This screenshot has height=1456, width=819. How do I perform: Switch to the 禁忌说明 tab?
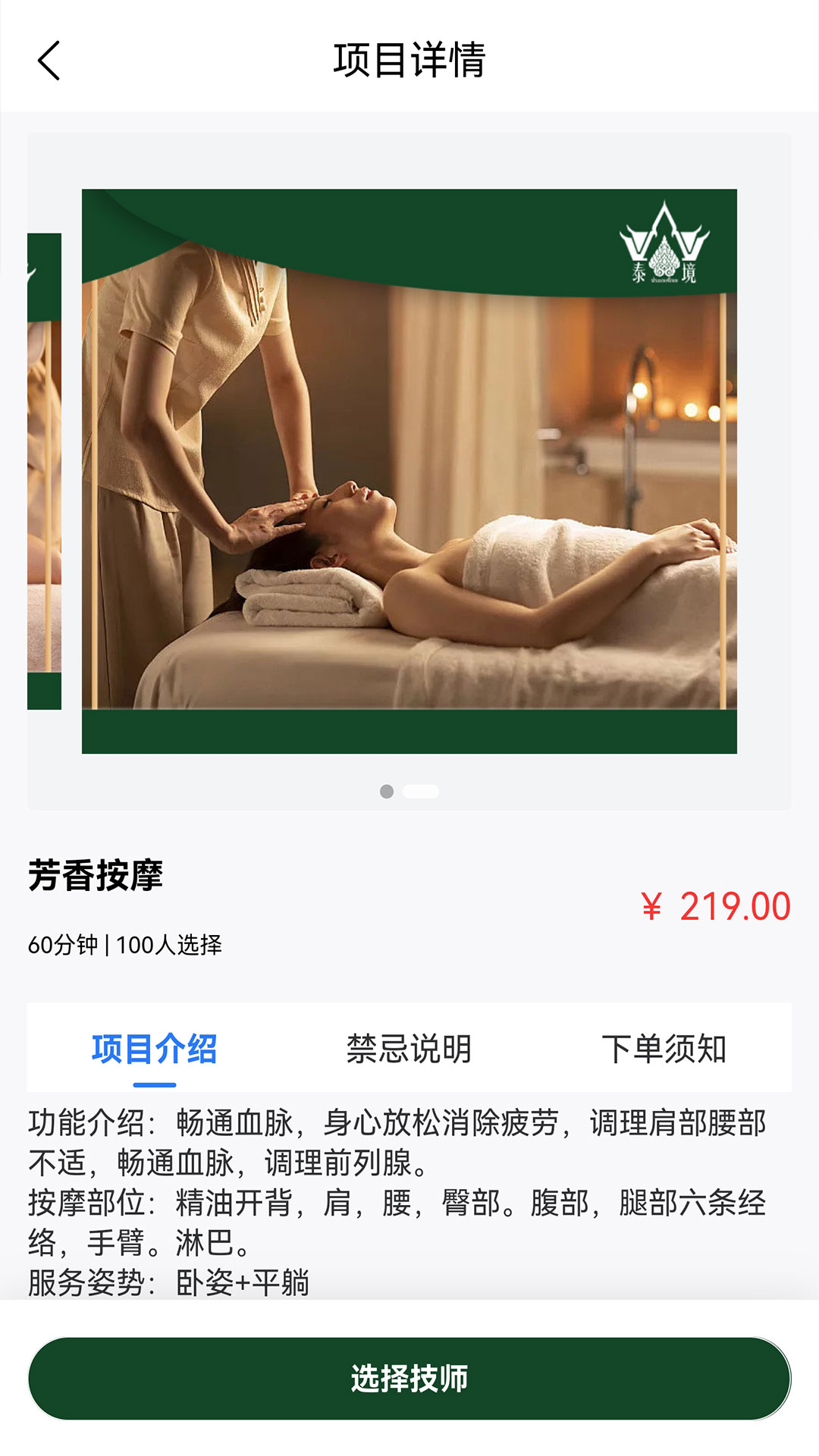(409, 1049)
